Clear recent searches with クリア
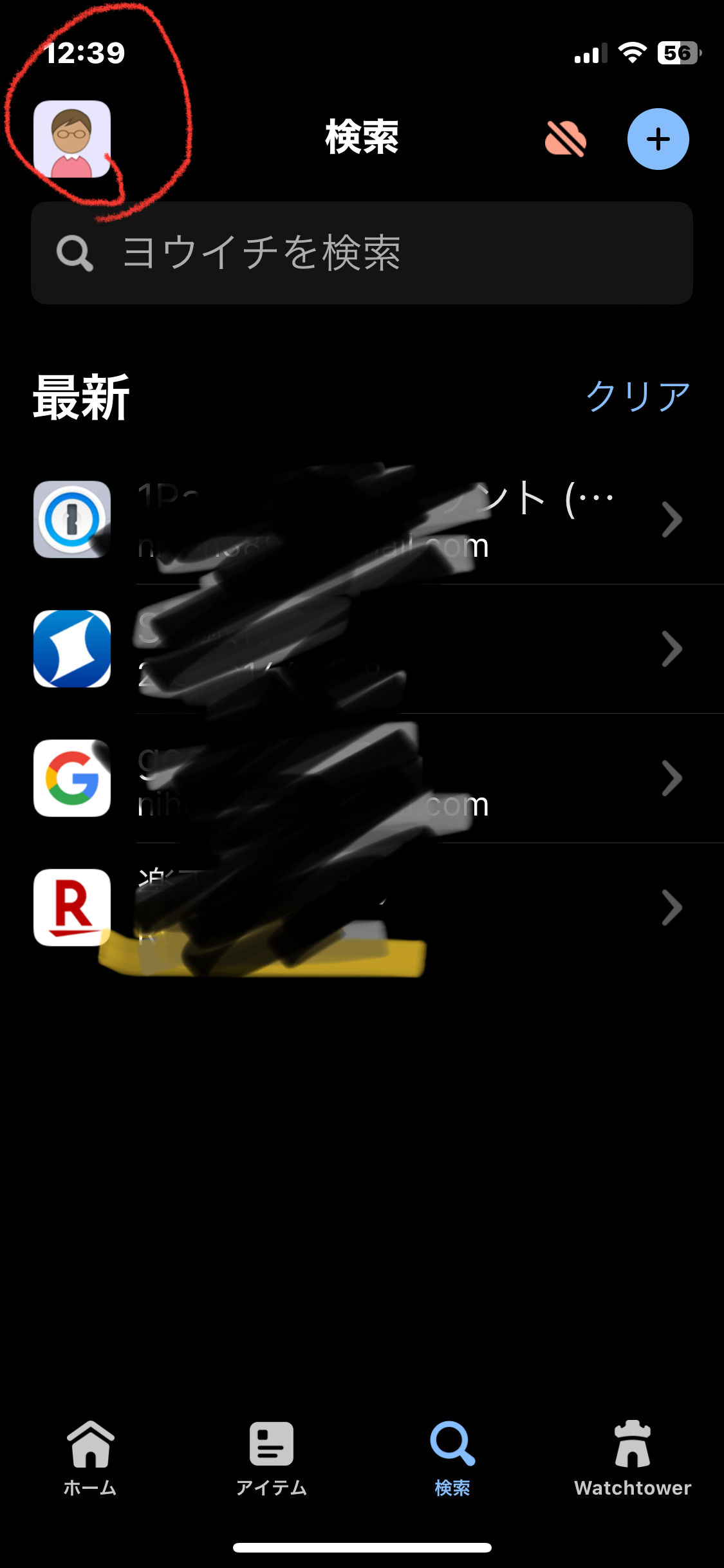Screen dimensions: 724x1568 click(x=637, y=396)
